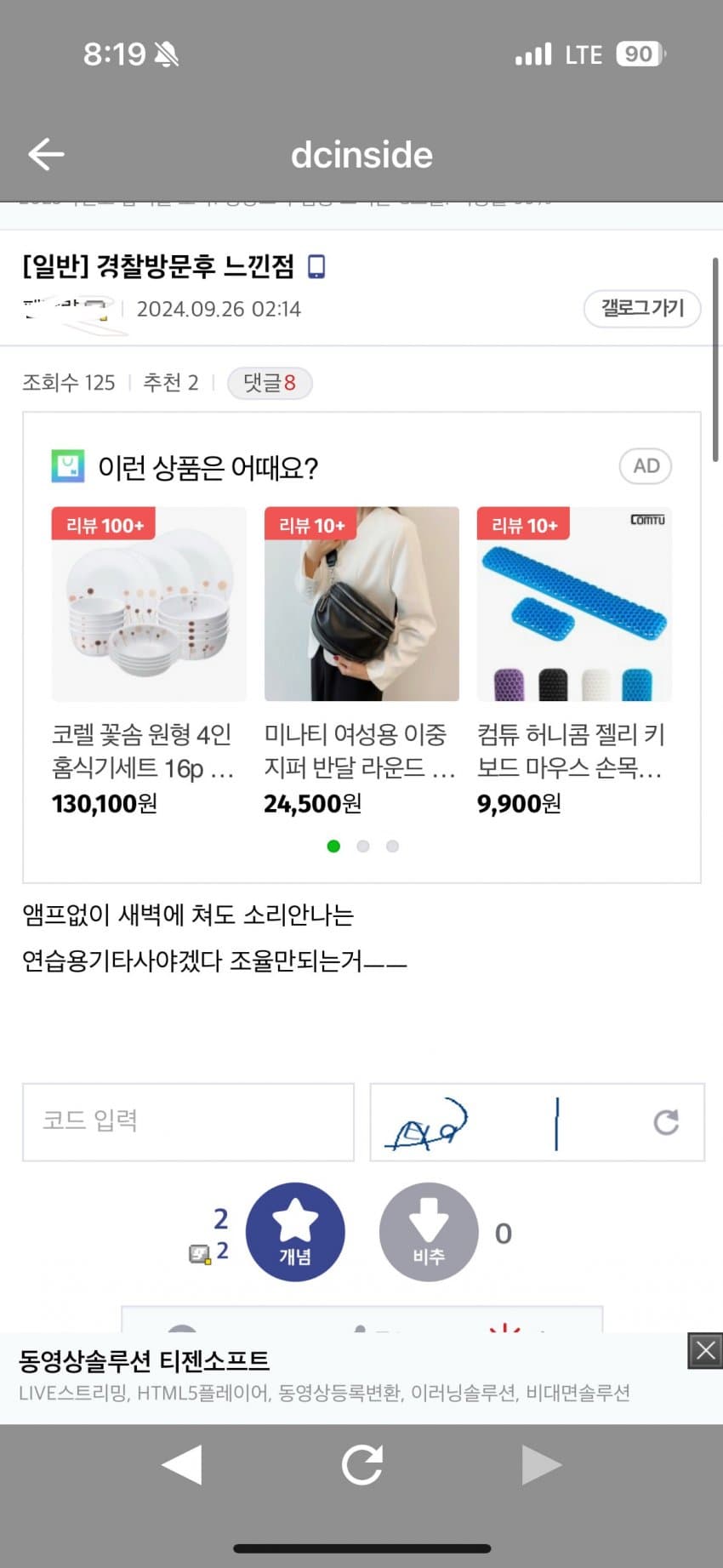Reload the page from bottom toolbar

coord(361,1465)
